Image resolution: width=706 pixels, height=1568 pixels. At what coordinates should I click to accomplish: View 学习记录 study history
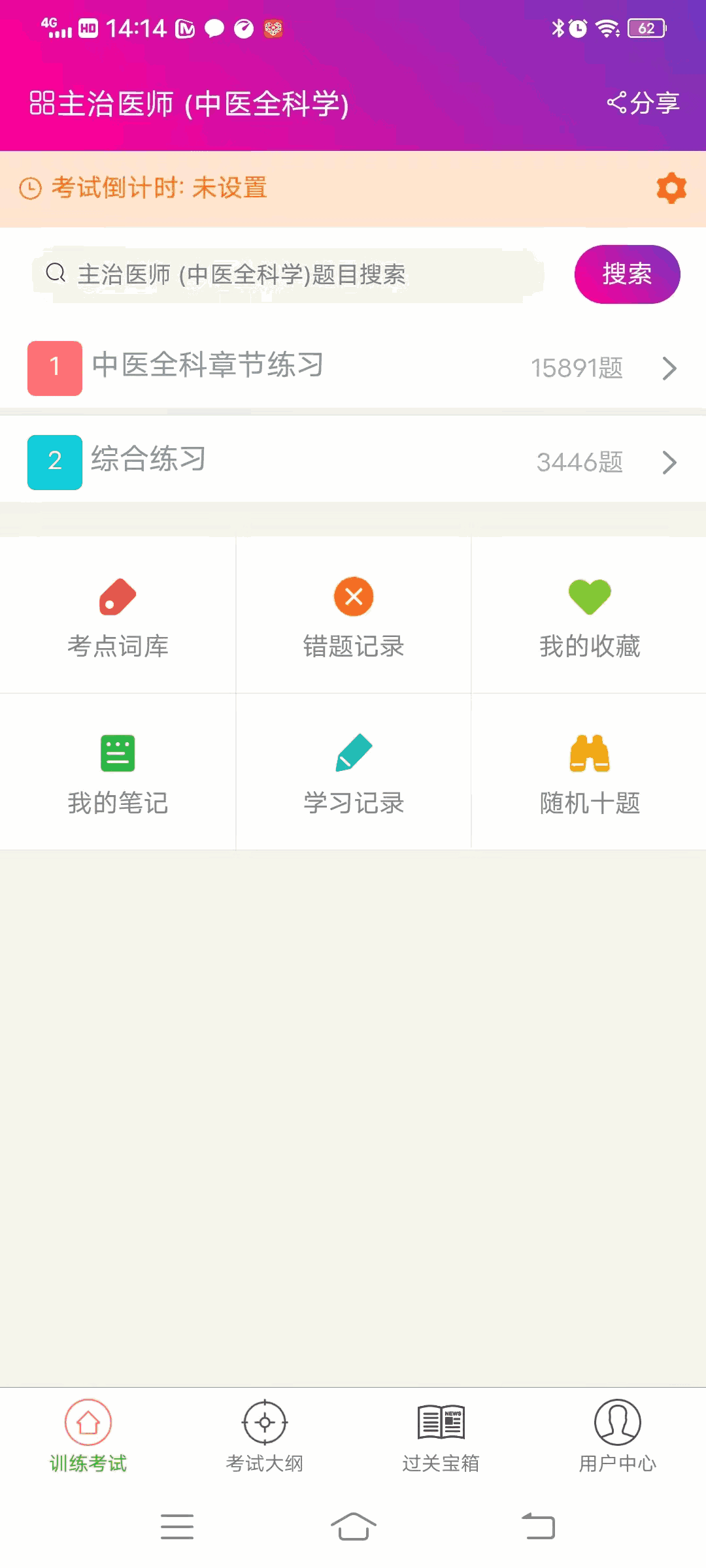coord(354,772)
